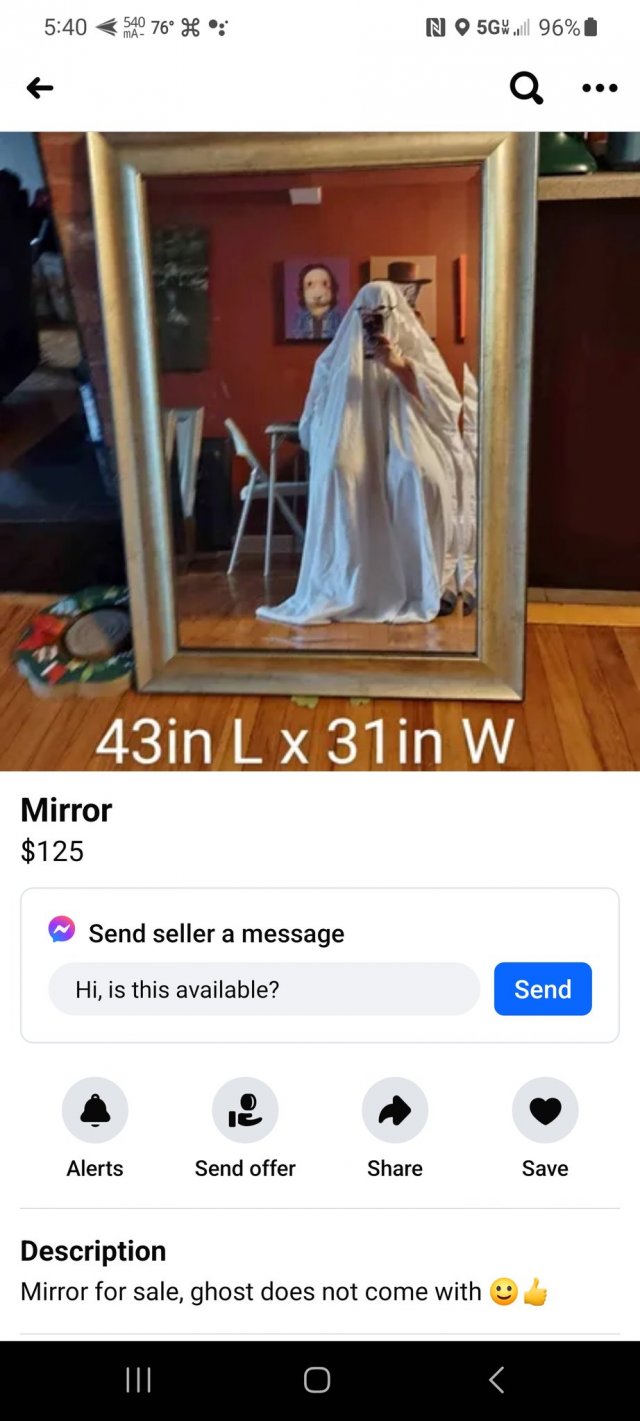Send an offer to the seller

[x=245, y=1110]
